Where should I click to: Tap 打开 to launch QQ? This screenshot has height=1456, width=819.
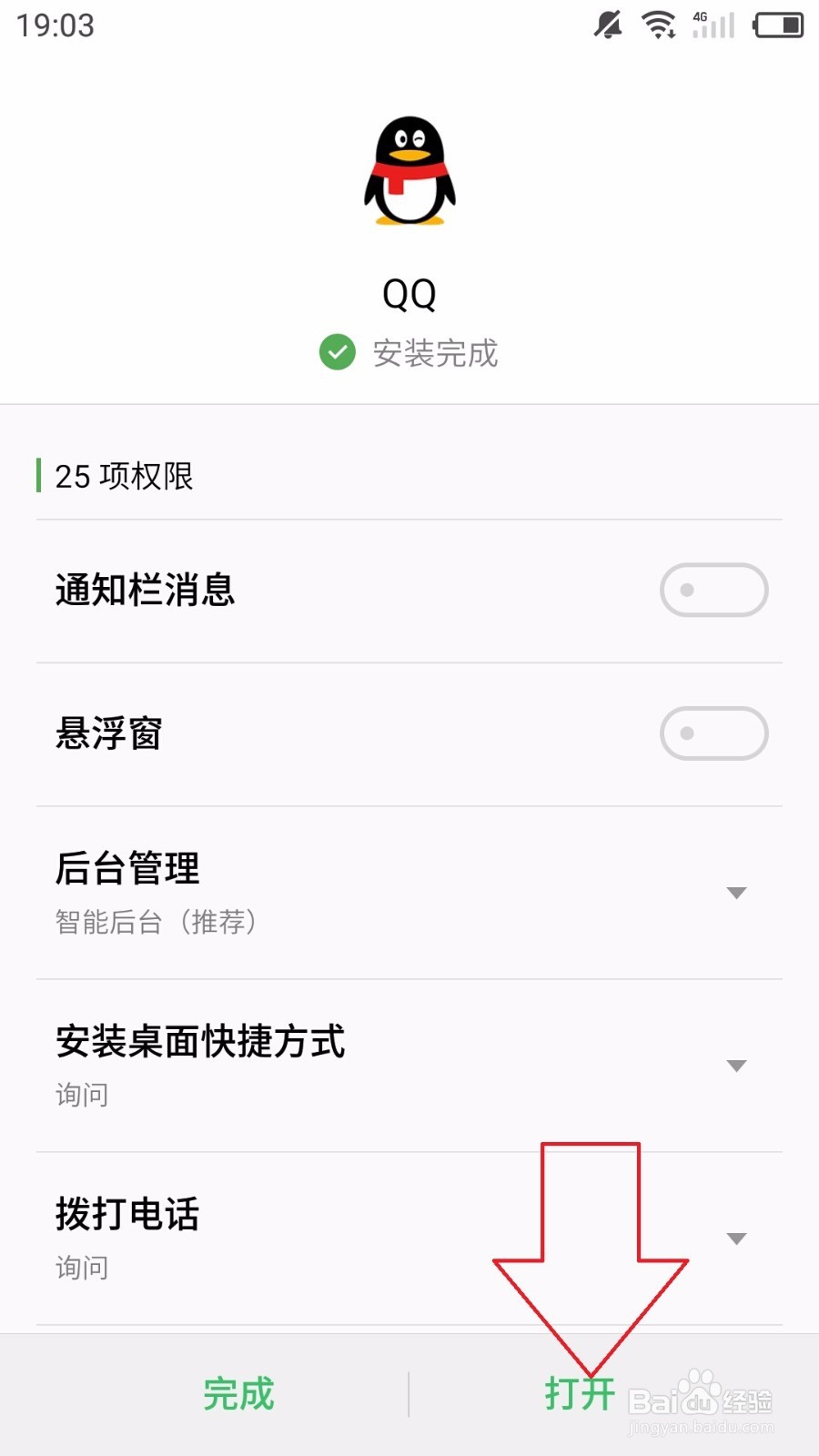[579, 1392]
